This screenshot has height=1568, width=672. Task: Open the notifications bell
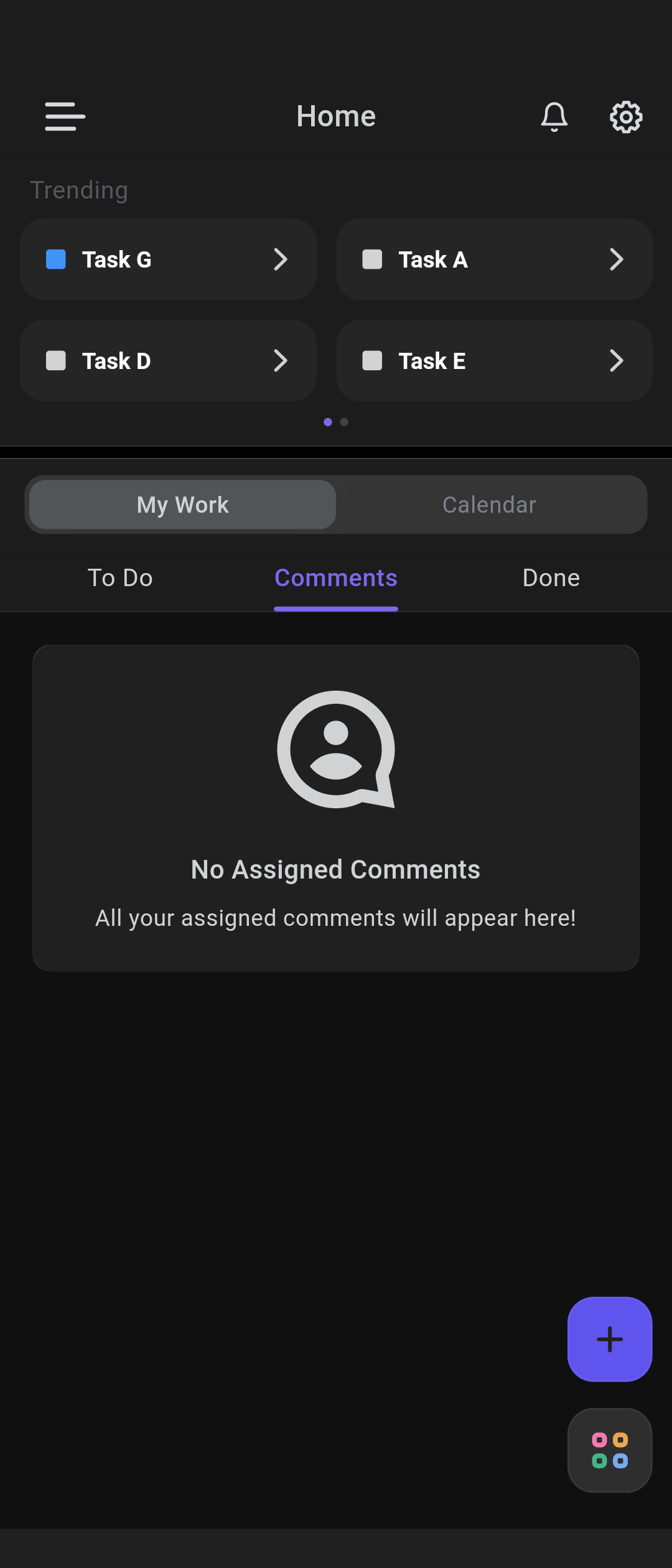tap(554, 116)
